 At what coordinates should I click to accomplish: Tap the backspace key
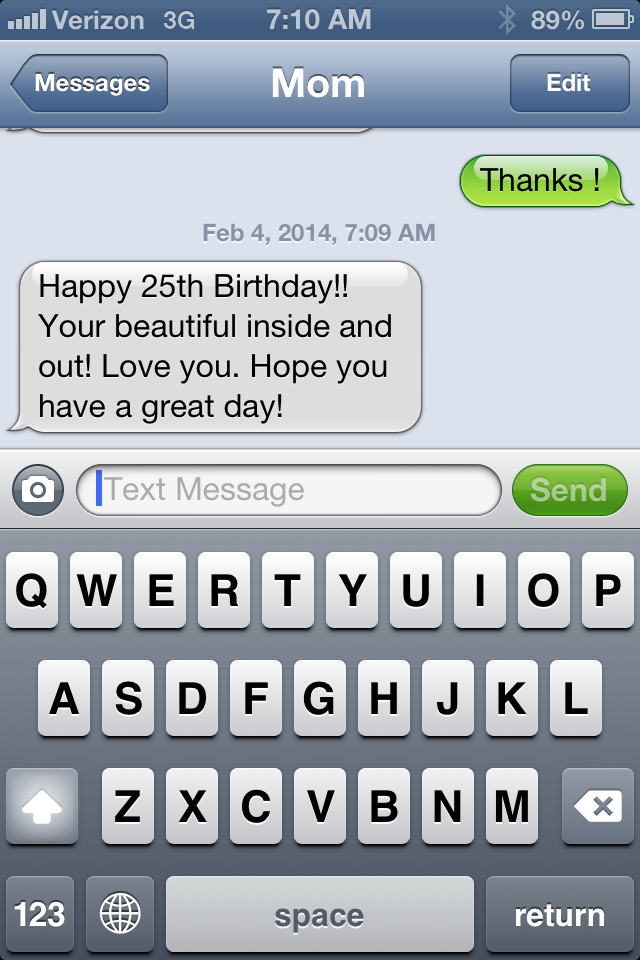597,806
